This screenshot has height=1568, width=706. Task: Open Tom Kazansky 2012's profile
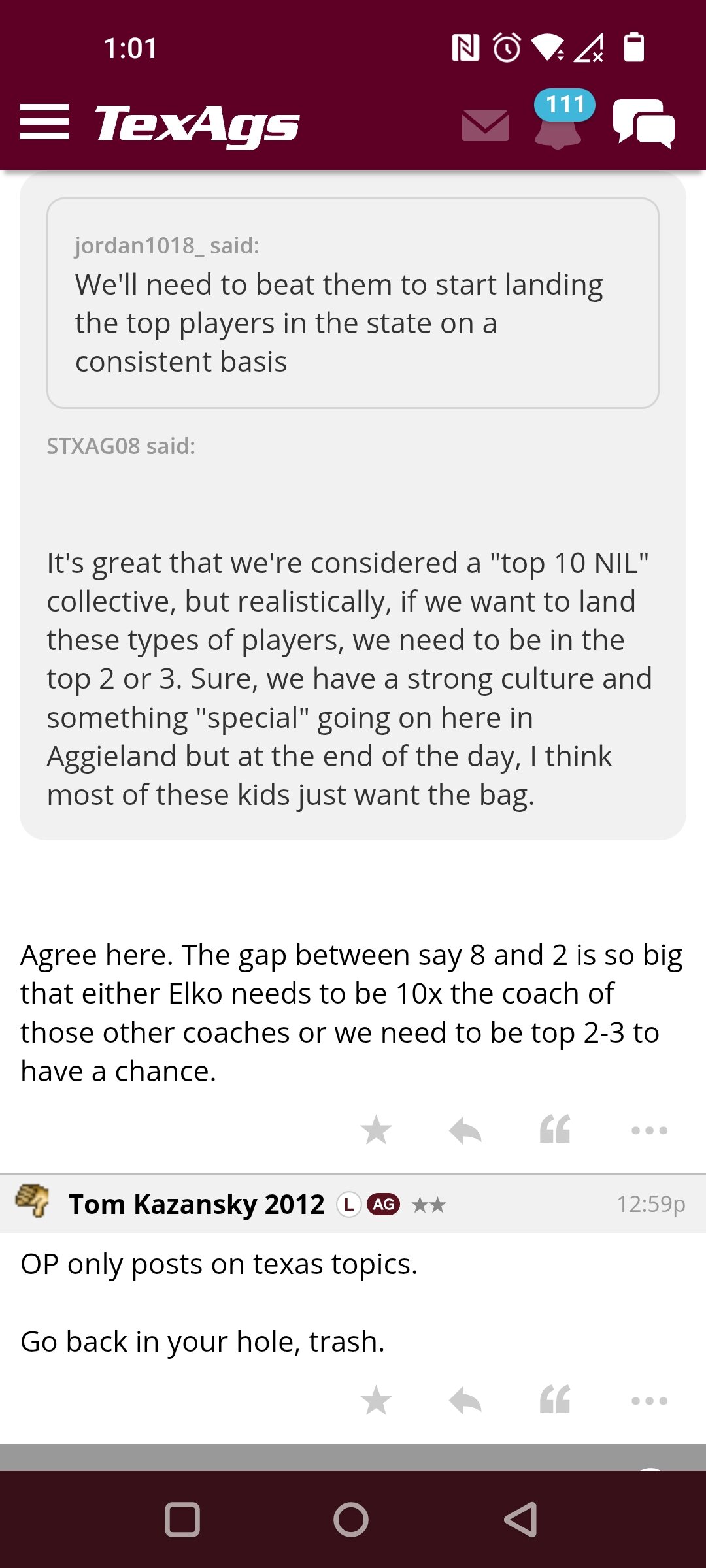pos(197,1204)
